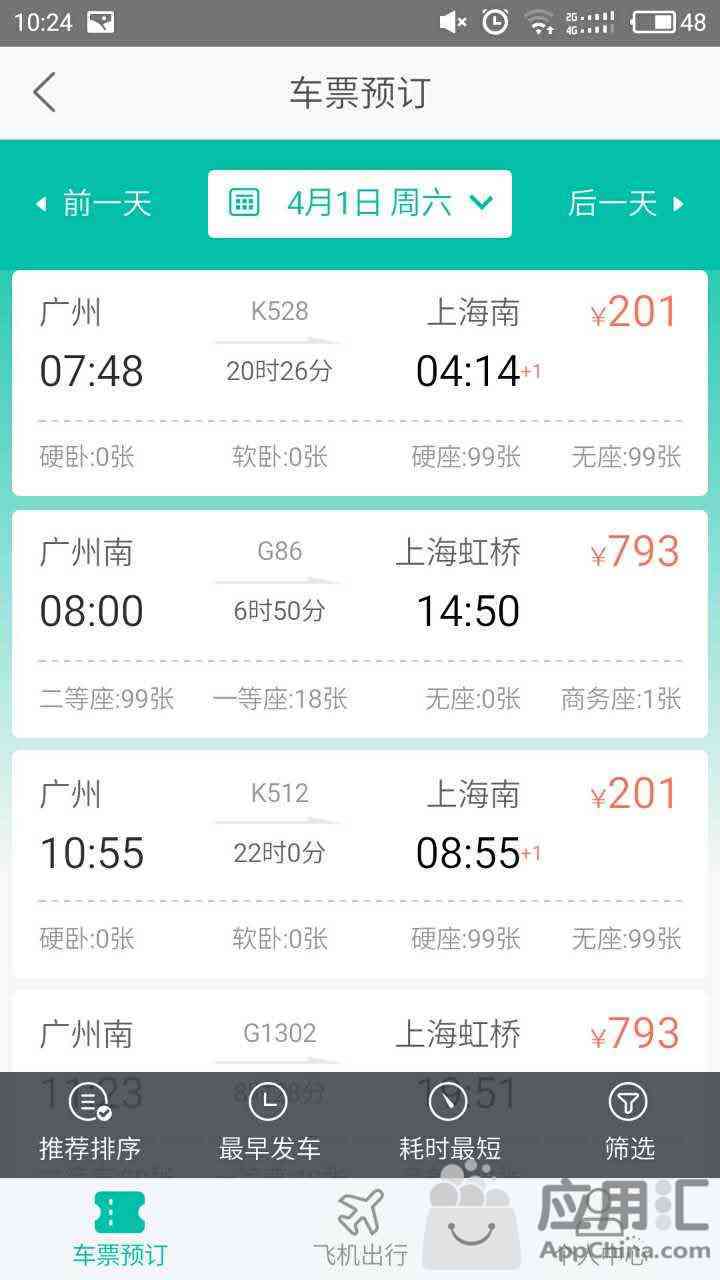Go to the previous day 前一天
This screenshot has height=1280, width=720.
tap(93, 204)
